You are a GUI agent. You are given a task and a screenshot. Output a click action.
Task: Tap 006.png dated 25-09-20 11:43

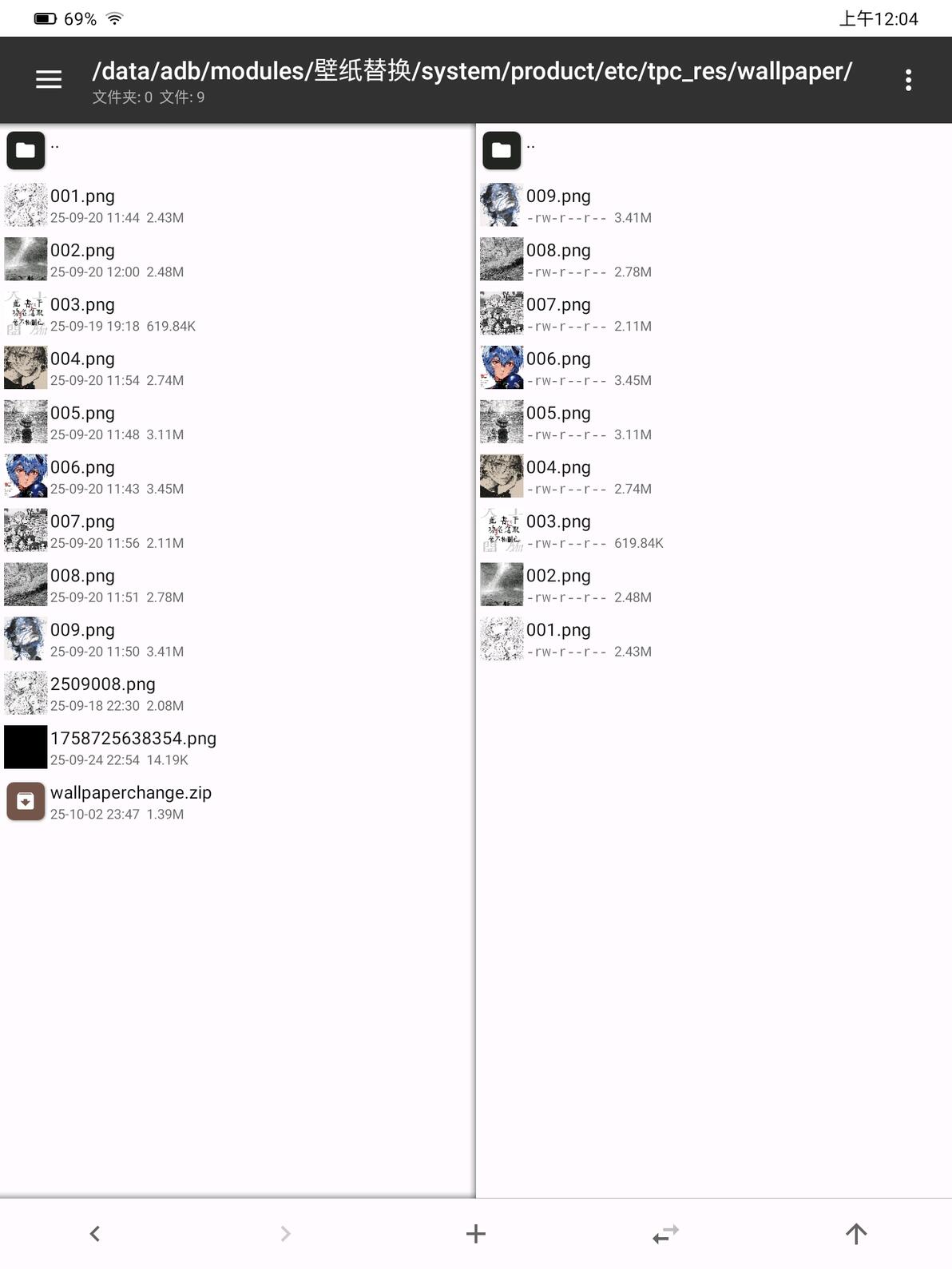82,476
